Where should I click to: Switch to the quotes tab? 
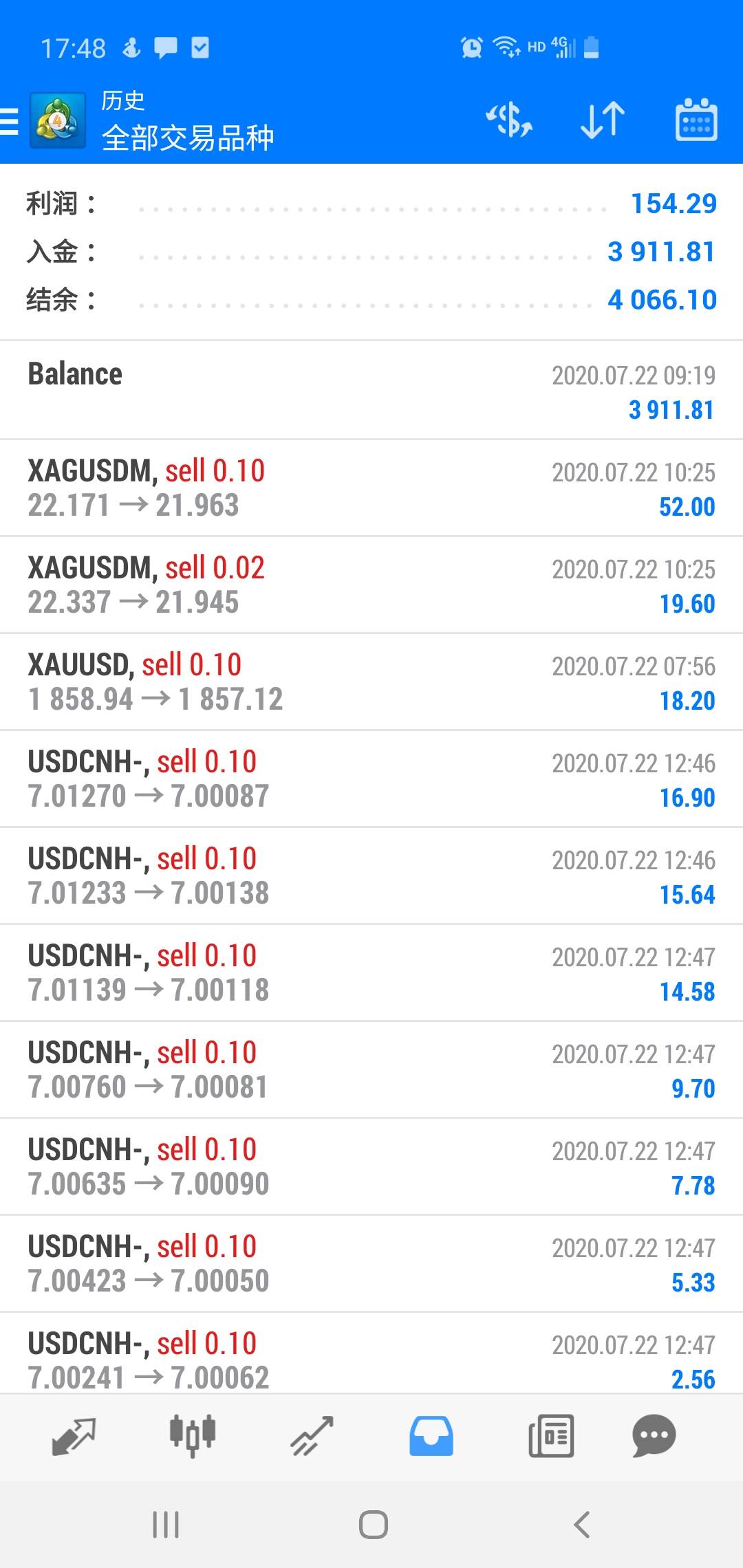tap(74, 1437)
